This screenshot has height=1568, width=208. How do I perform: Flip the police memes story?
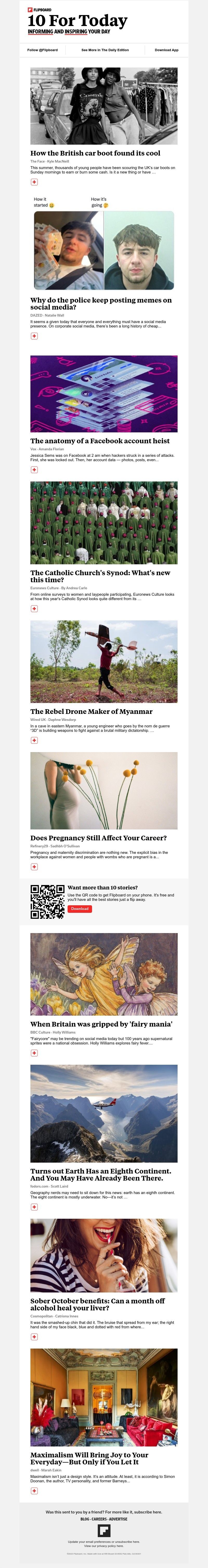pyautogui.click(x=34, y=336)
